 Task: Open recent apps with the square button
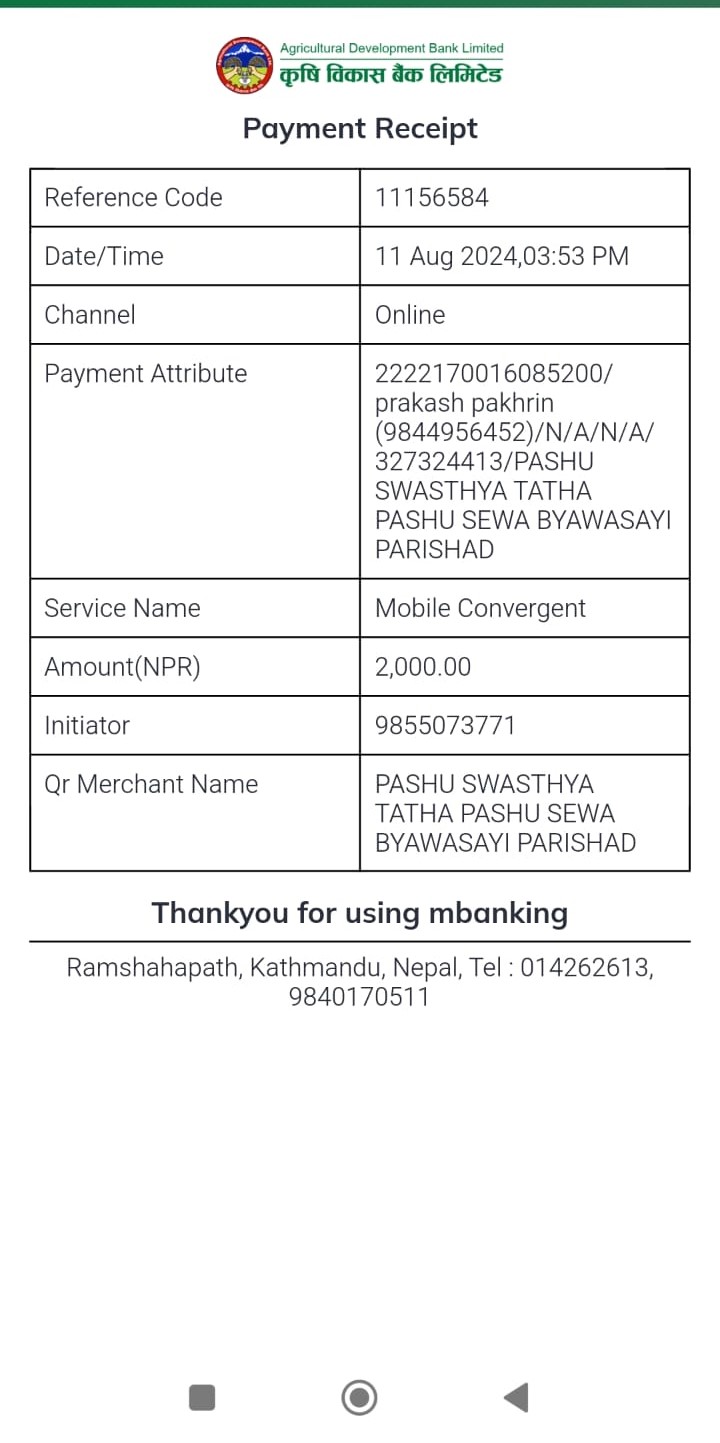tap(202, 1397)
